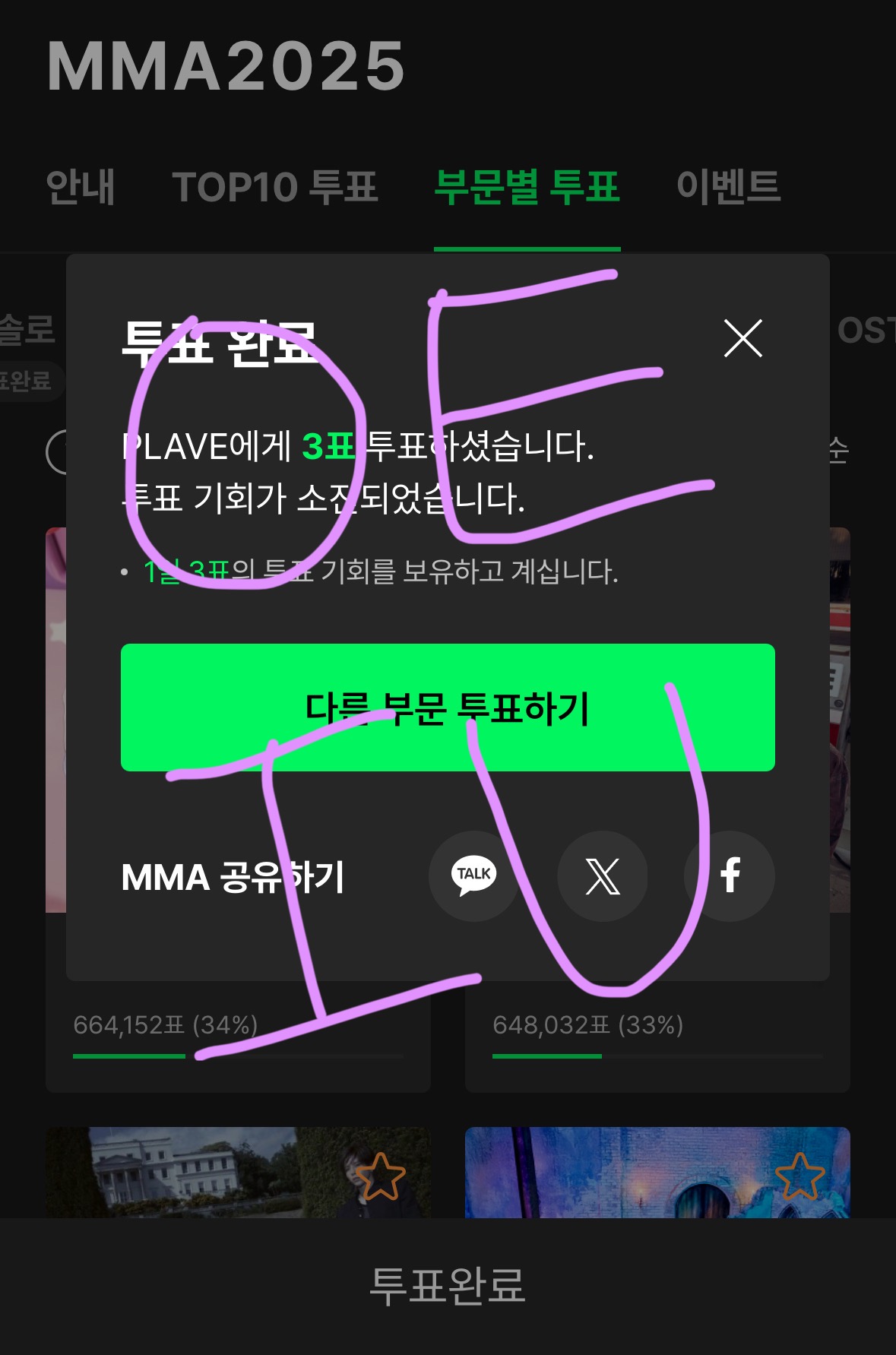
Task: Share MMA via the KakaoTalk icon
Action: (473, 875)
